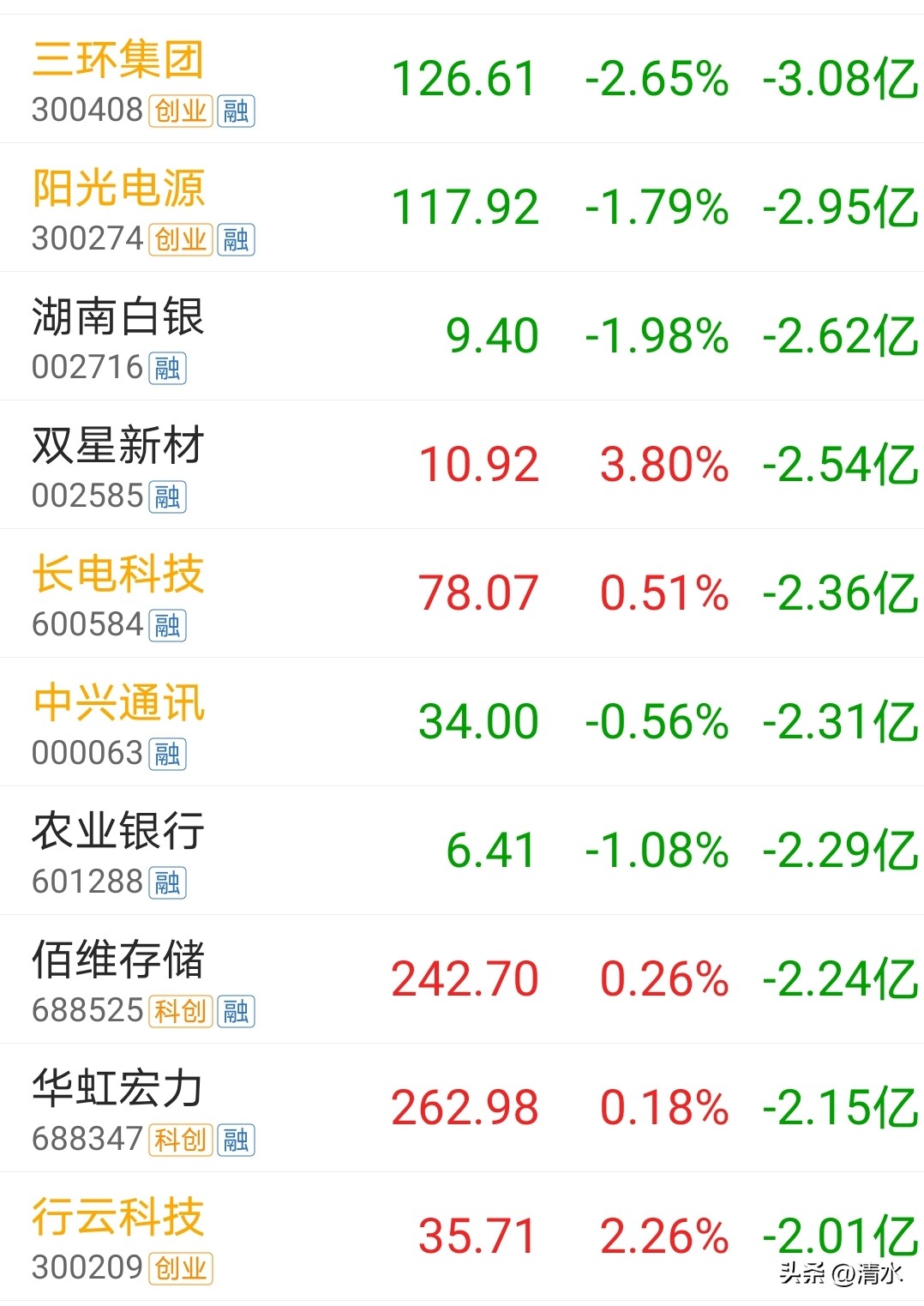This screenshot has height=1306, width=924.
Task: Open the 长电科技 listing
Action: point(462,593)
